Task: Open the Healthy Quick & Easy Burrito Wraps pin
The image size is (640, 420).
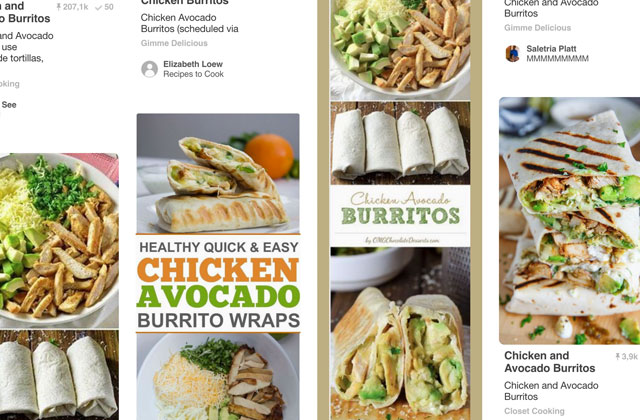Action: coord(218,265)
